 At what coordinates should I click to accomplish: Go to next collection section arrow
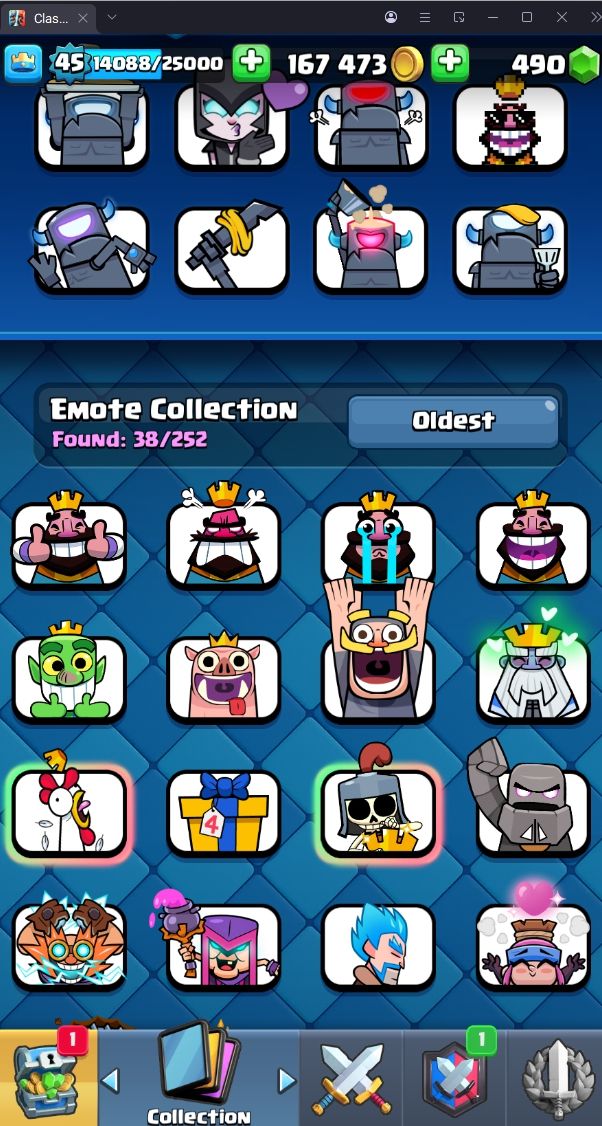(x=286, y=1080)
